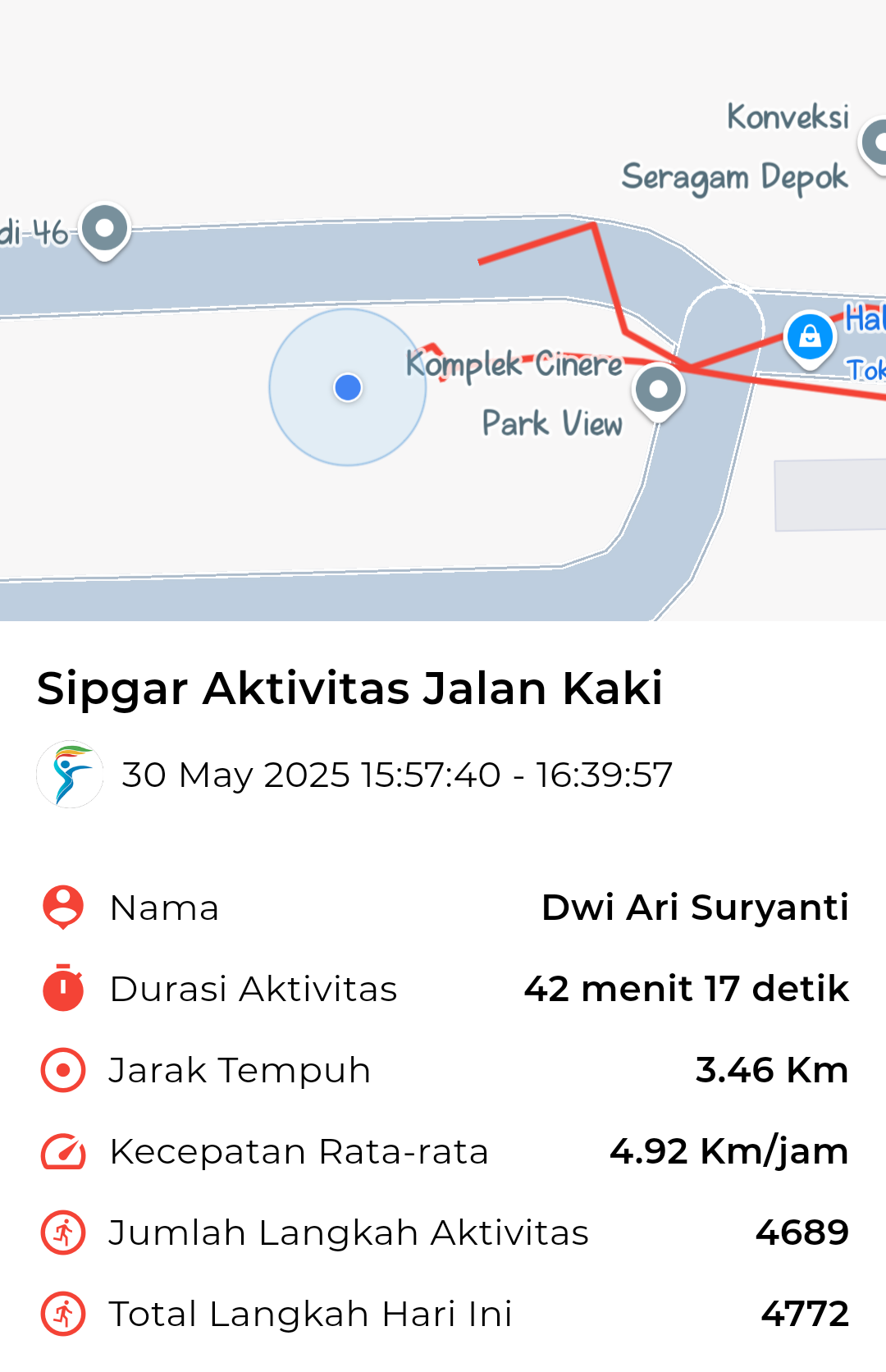Viewport: 886px width, 1372px height.
Task: Click the Jarak Tempuh value 3.46 Km
Action: [x=772, y=1069]
